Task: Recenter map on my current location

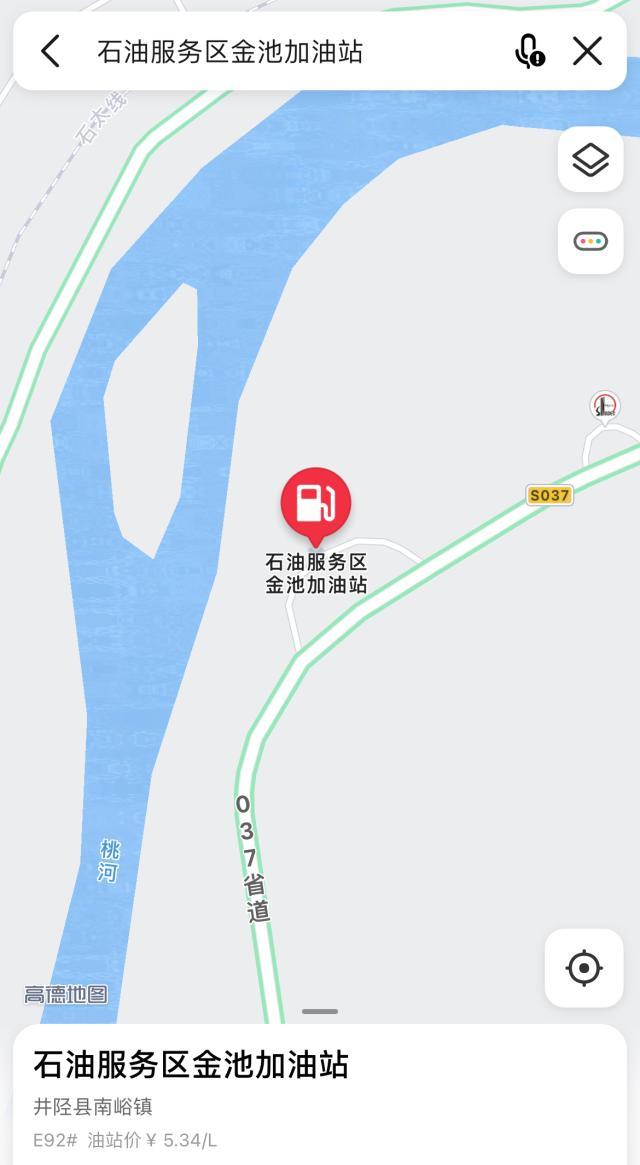Action: click(x=584, y=968)
